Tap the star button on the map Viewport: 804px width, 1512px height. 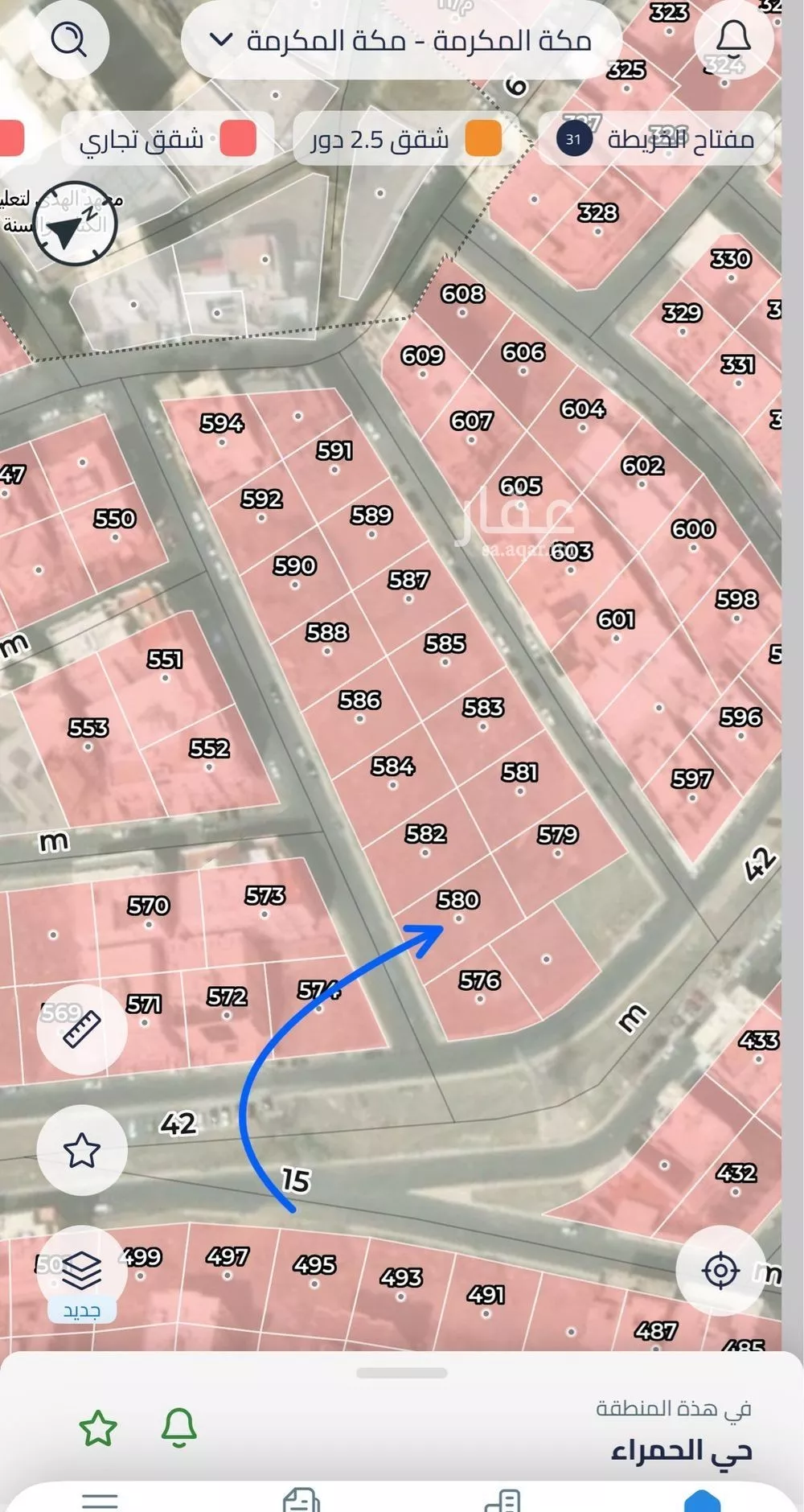coord(82,1150)
